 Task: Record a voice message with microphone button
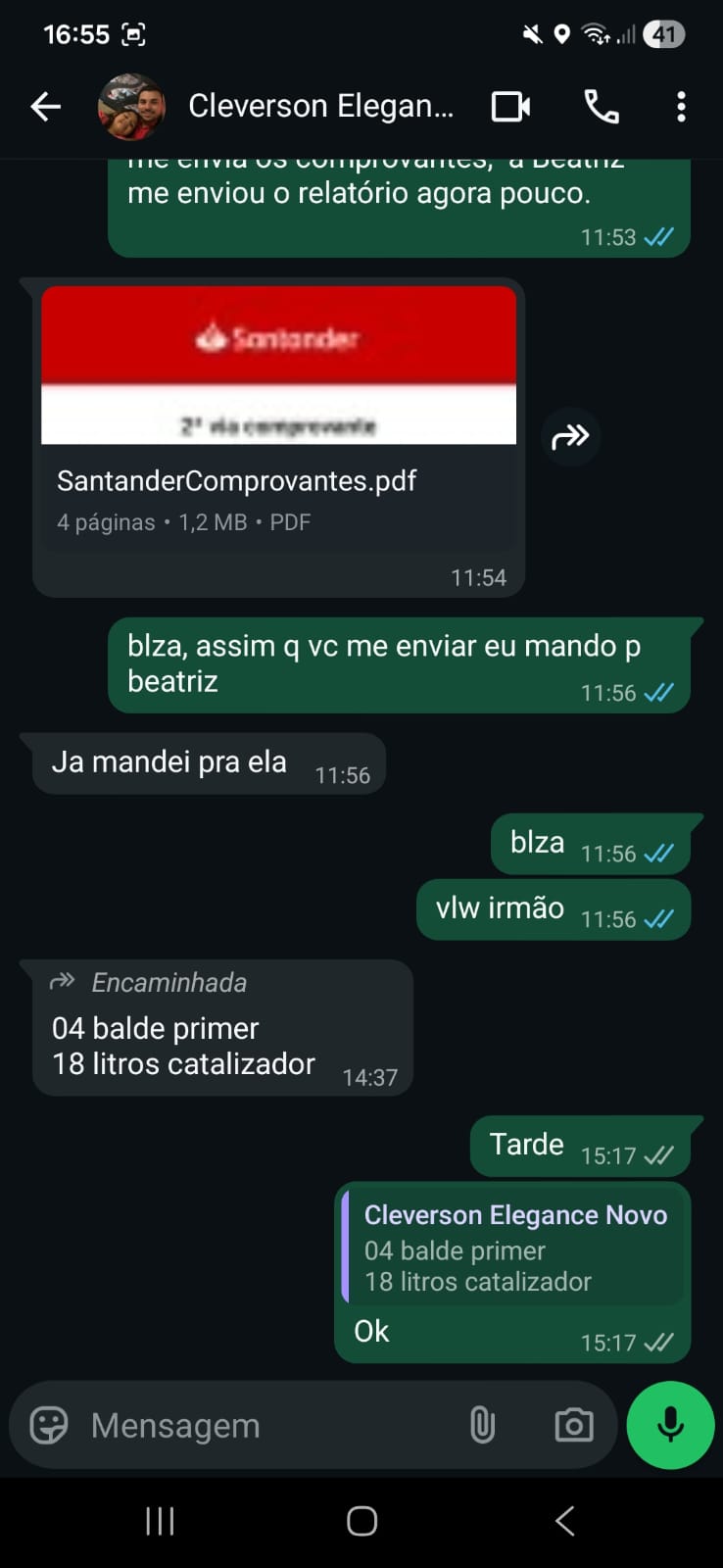[670, 1426]
